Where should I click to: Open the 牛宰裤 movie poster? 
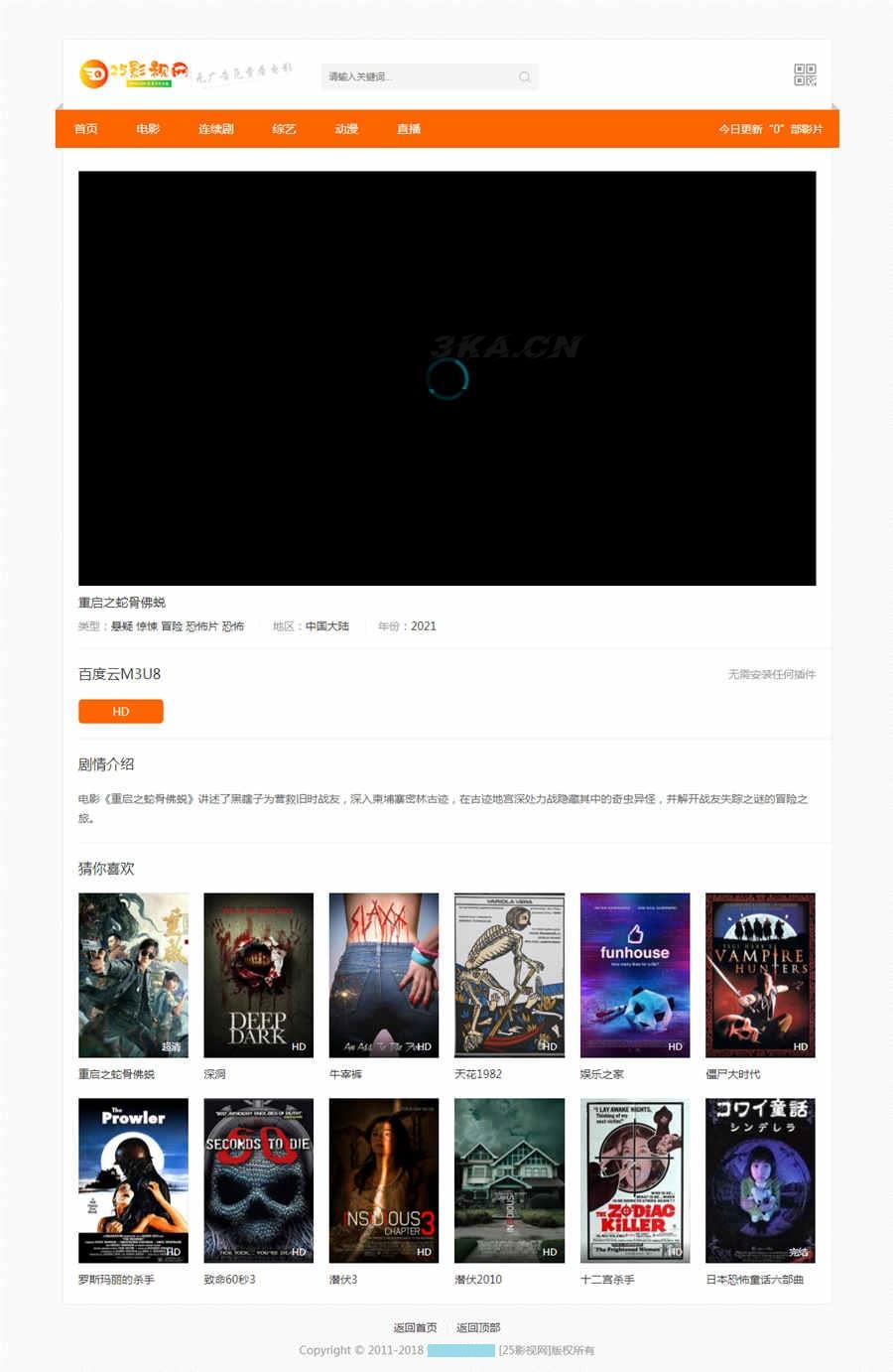[384, 975]
